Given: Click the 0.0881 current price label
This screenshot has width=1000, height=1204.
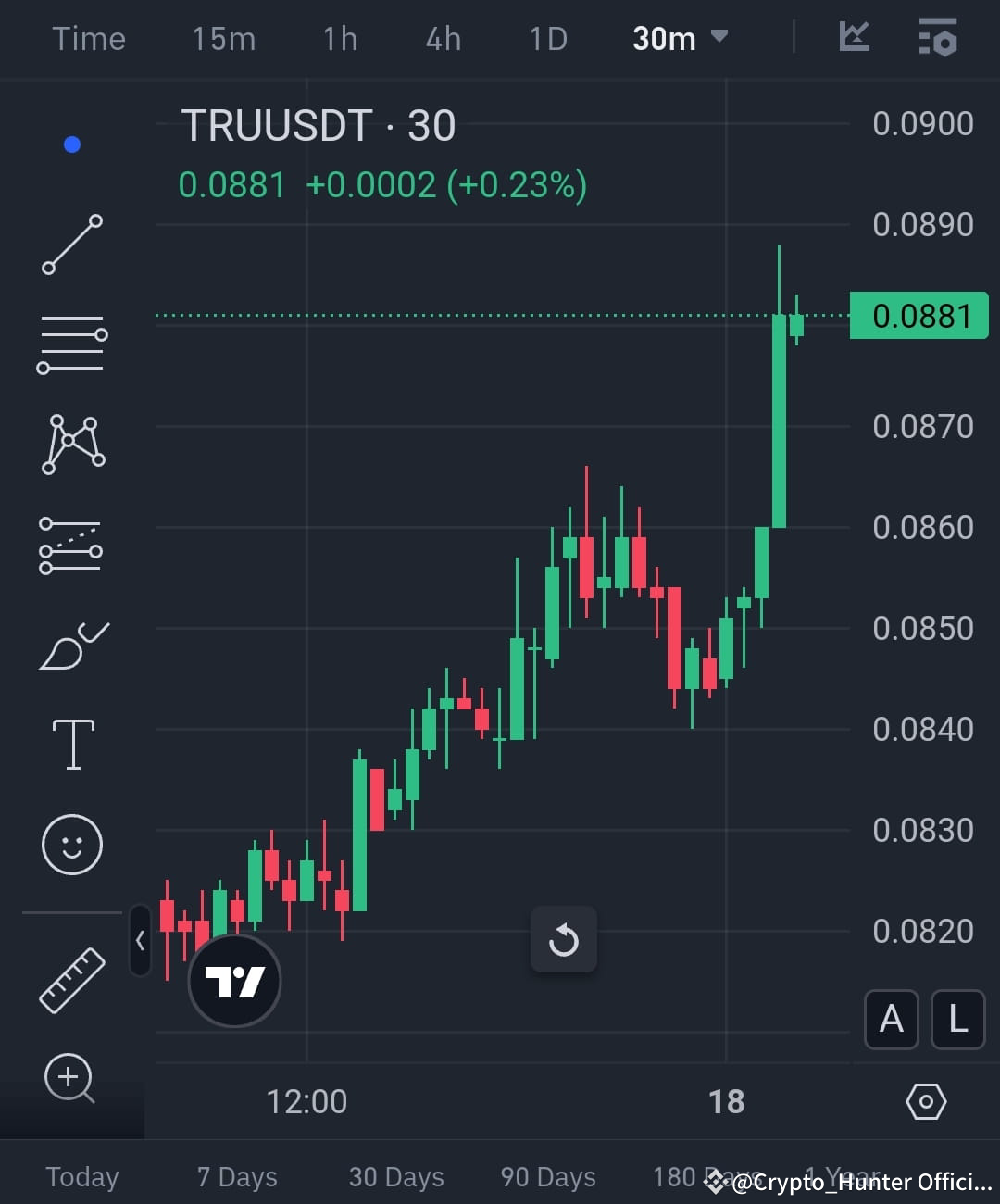Looking at the screenshot, I should coord(919,315).
